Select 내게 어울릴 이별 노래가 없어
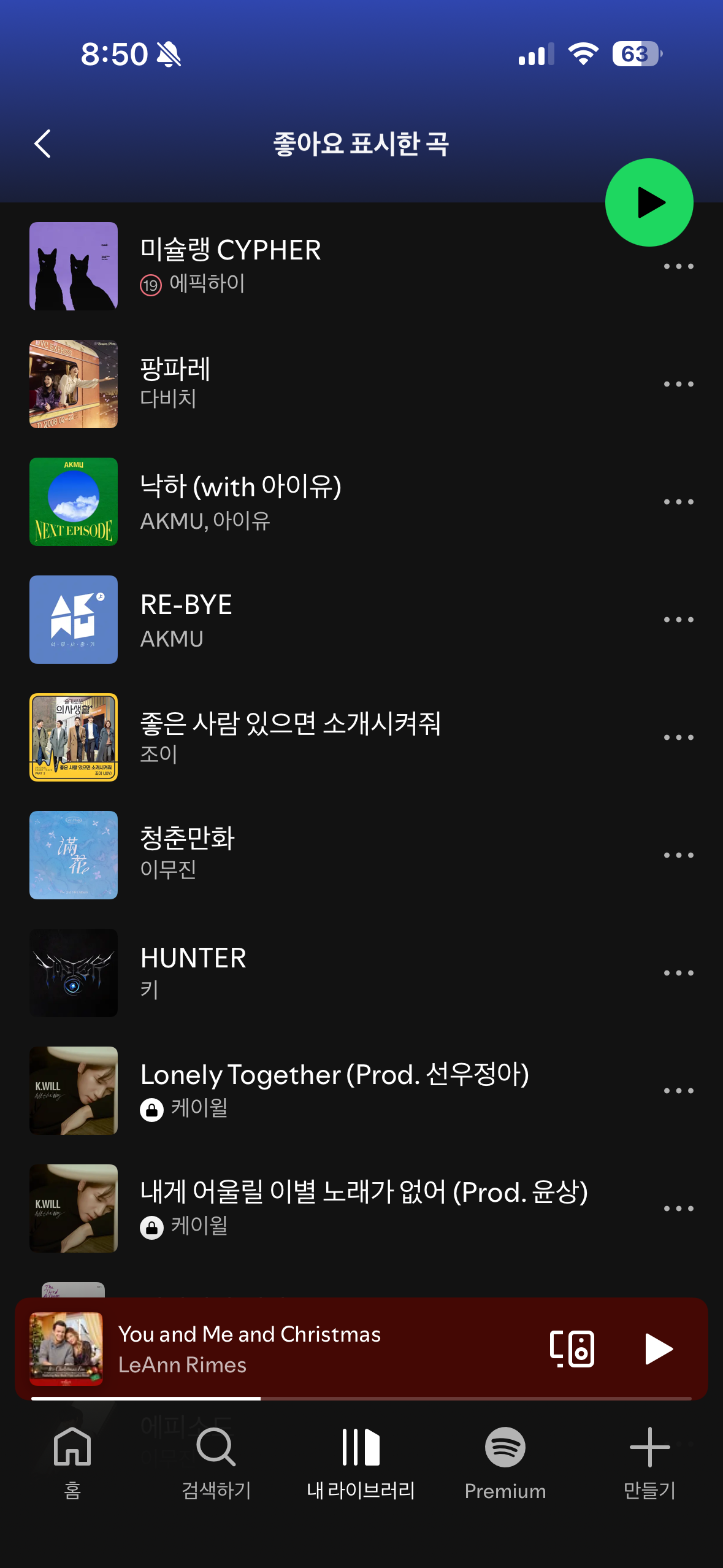The image size is (723, 1568). 361,1209
